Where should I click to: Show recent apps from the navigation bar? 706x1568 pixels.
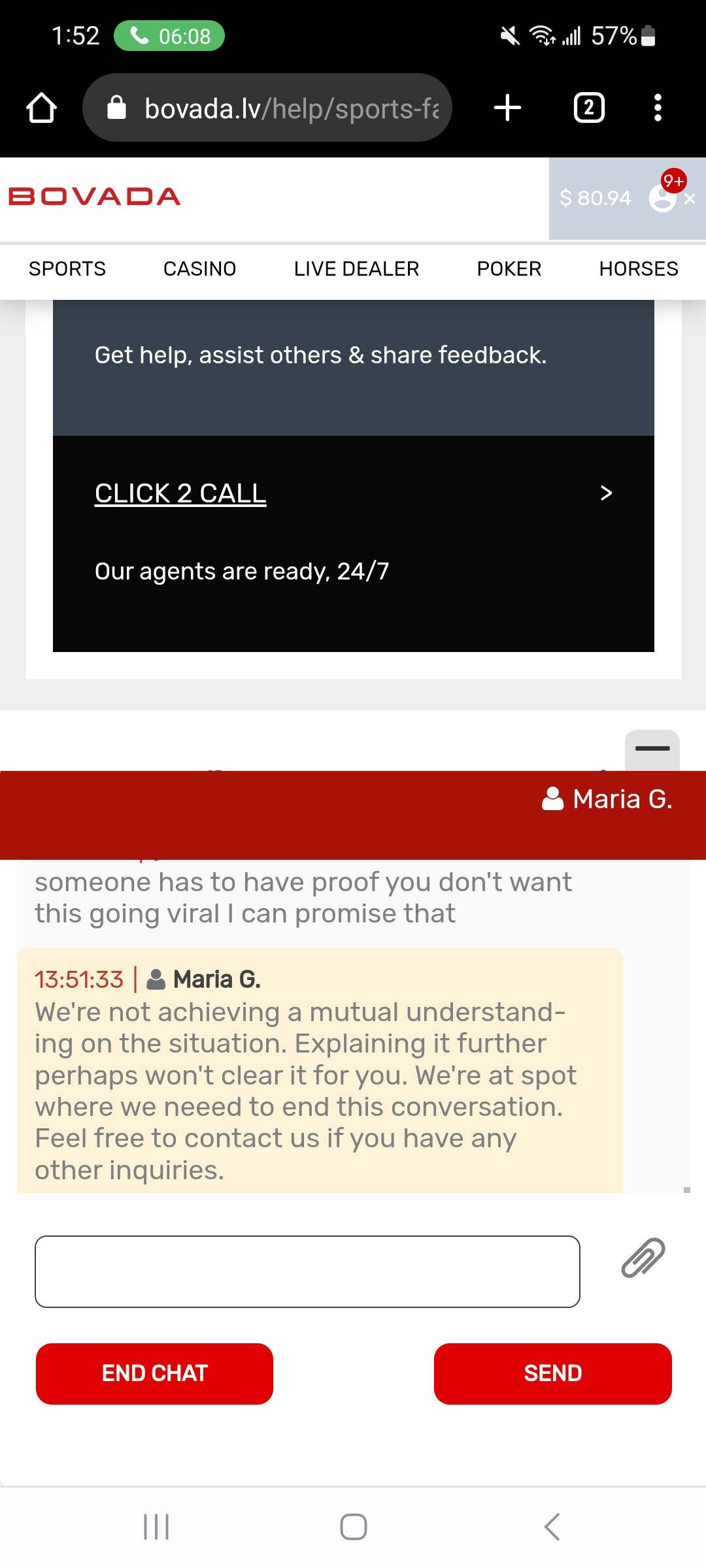point(156,1527)
